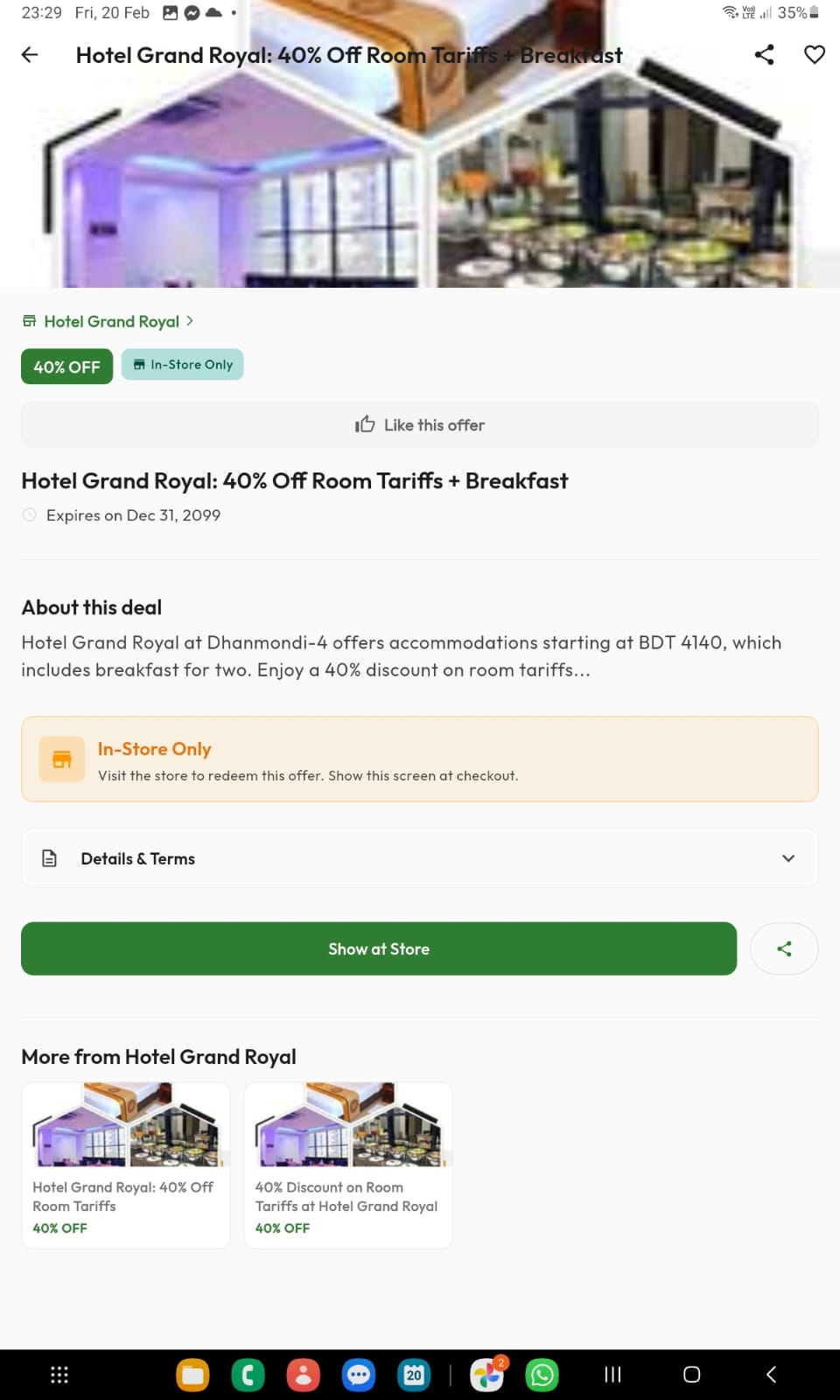Tap the clock icon next to expiry date
The image size is (840, 1400).
29,514
